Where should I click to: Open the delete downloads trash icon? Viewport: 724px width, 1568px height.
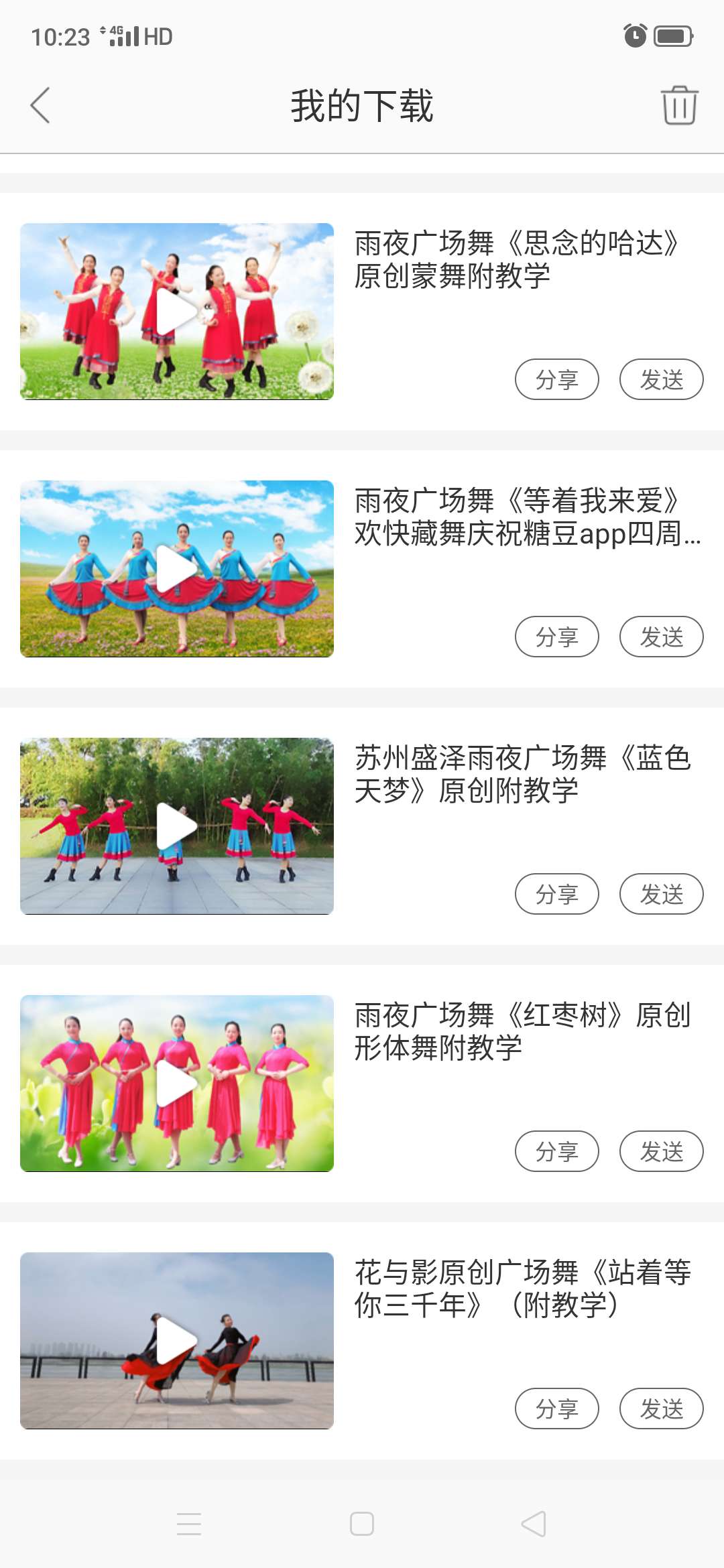(679, 106)
